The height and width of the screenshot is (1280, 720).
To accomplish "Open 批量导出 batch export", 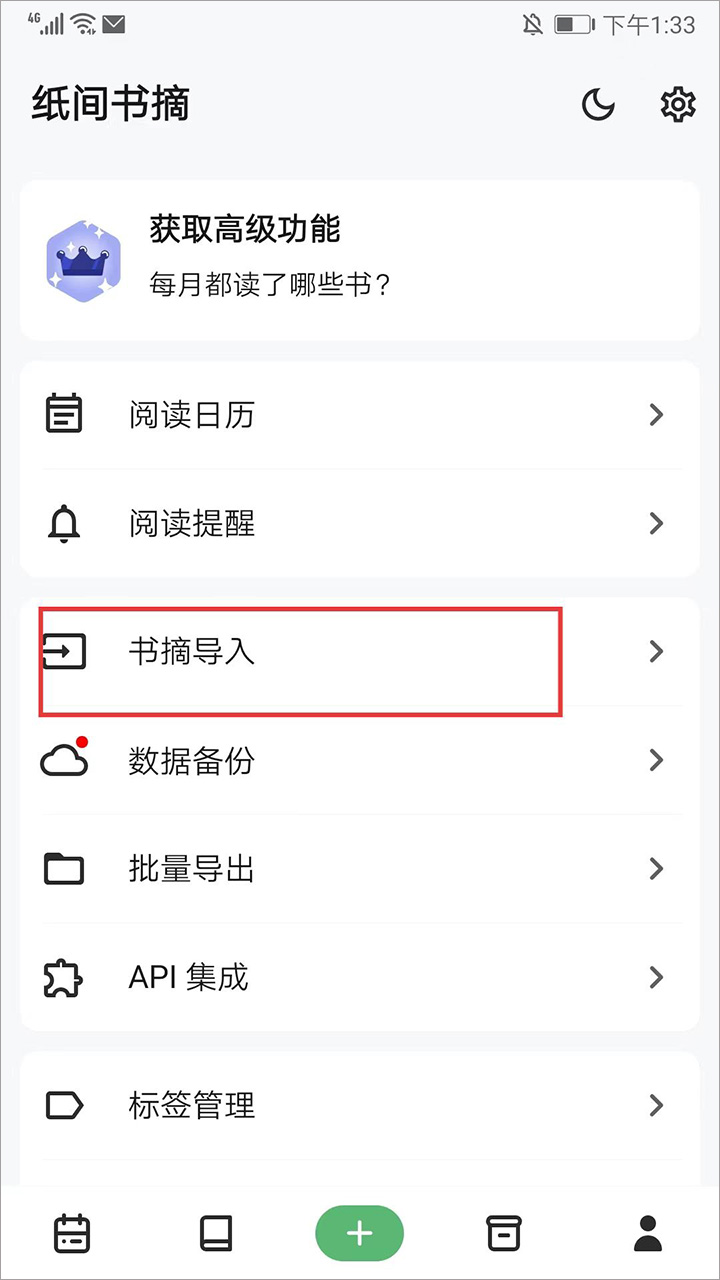I will coord(359,869).
